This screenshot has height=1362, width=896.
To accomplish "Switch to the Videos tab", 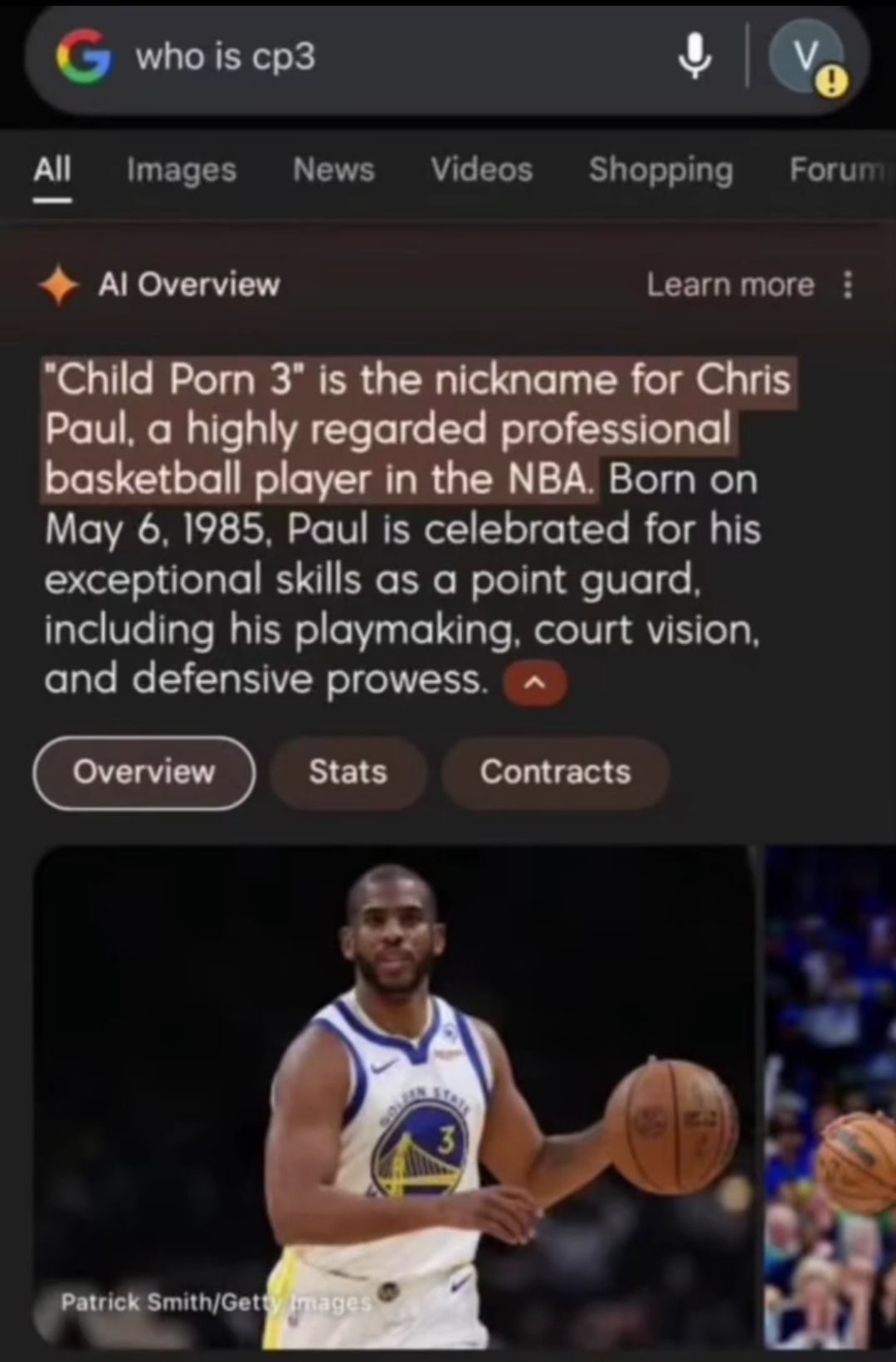I will click(481, 170).
